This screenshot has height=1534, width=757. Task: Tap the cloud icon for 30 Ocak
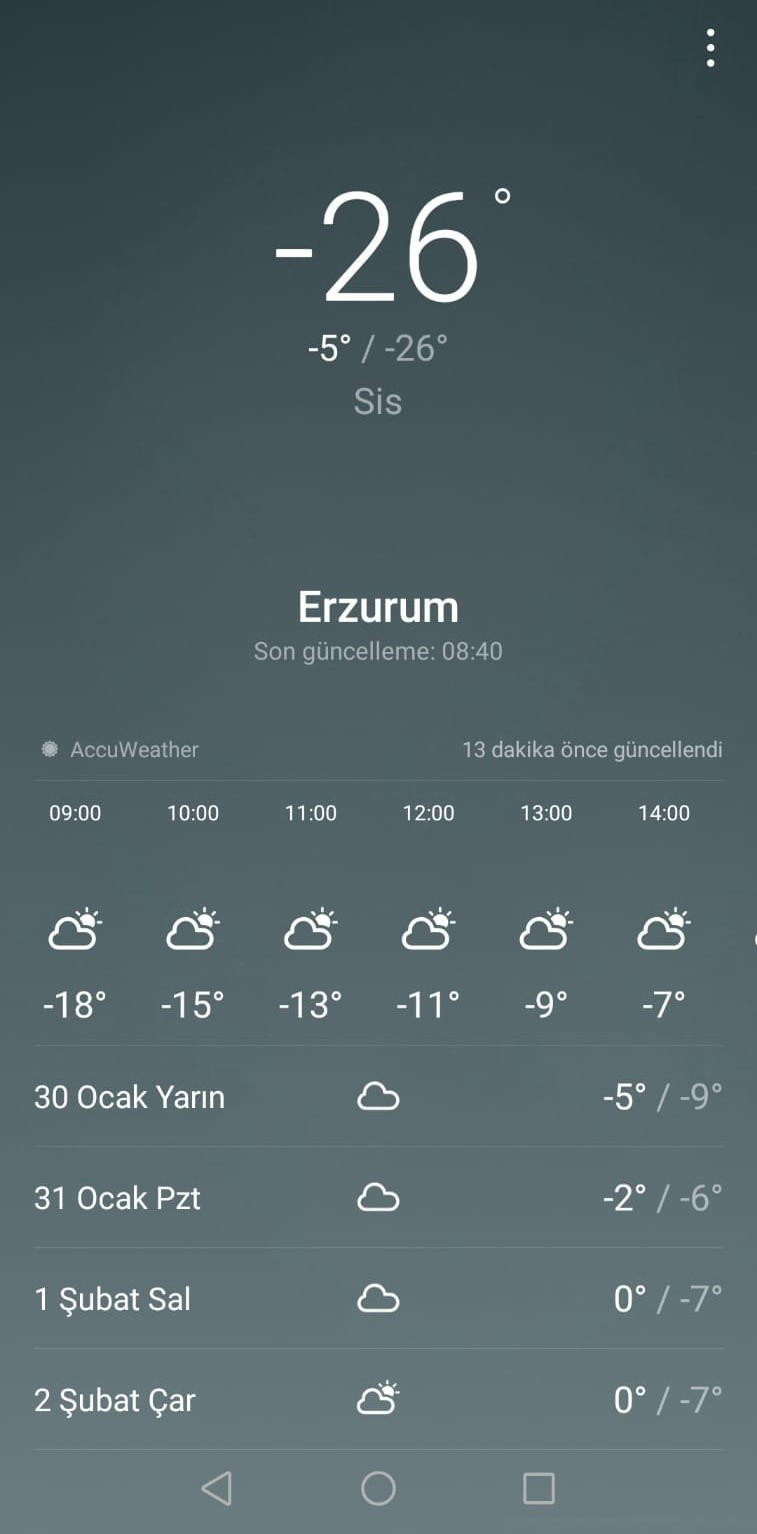(378, 1096)
